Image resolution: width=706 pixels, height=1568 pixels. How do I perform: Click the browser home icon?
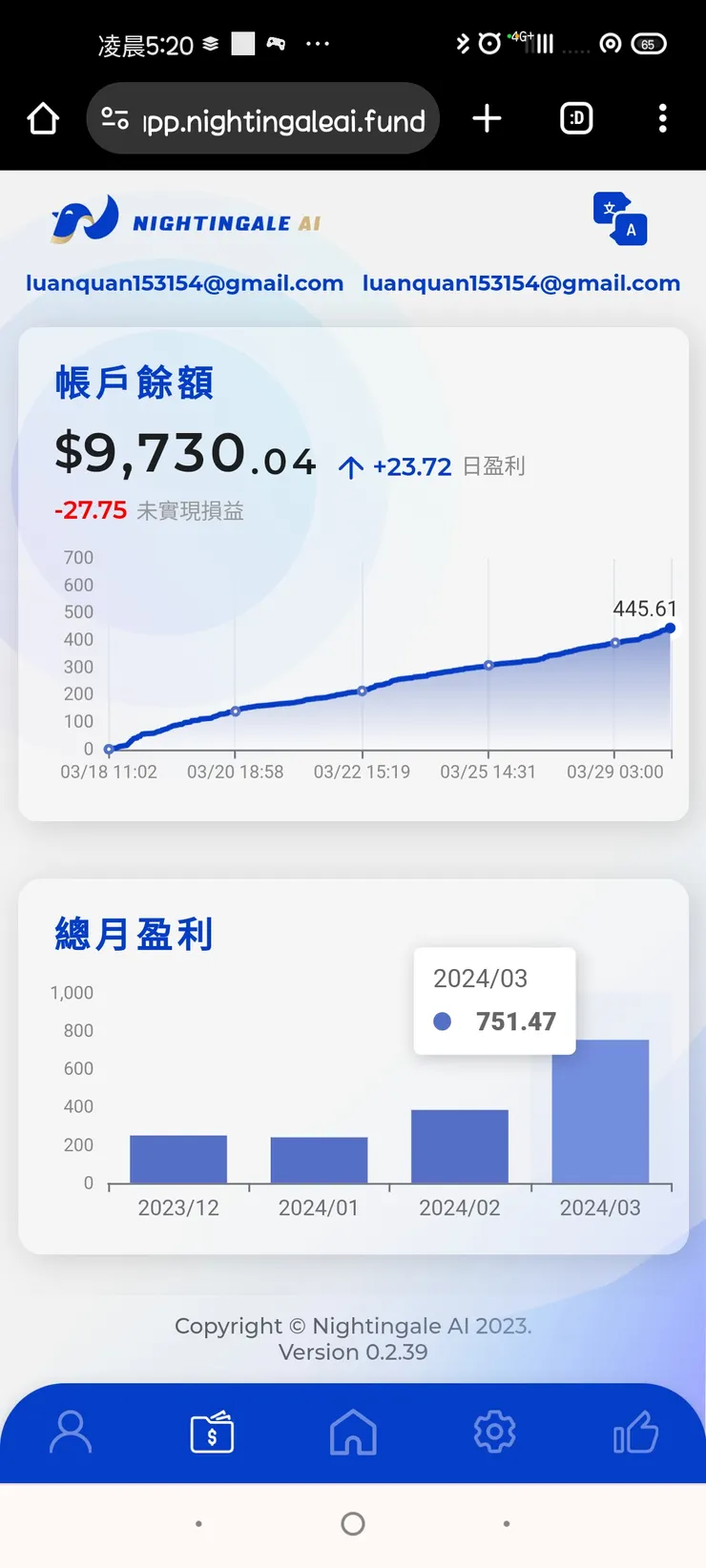[x=42, y=118]
